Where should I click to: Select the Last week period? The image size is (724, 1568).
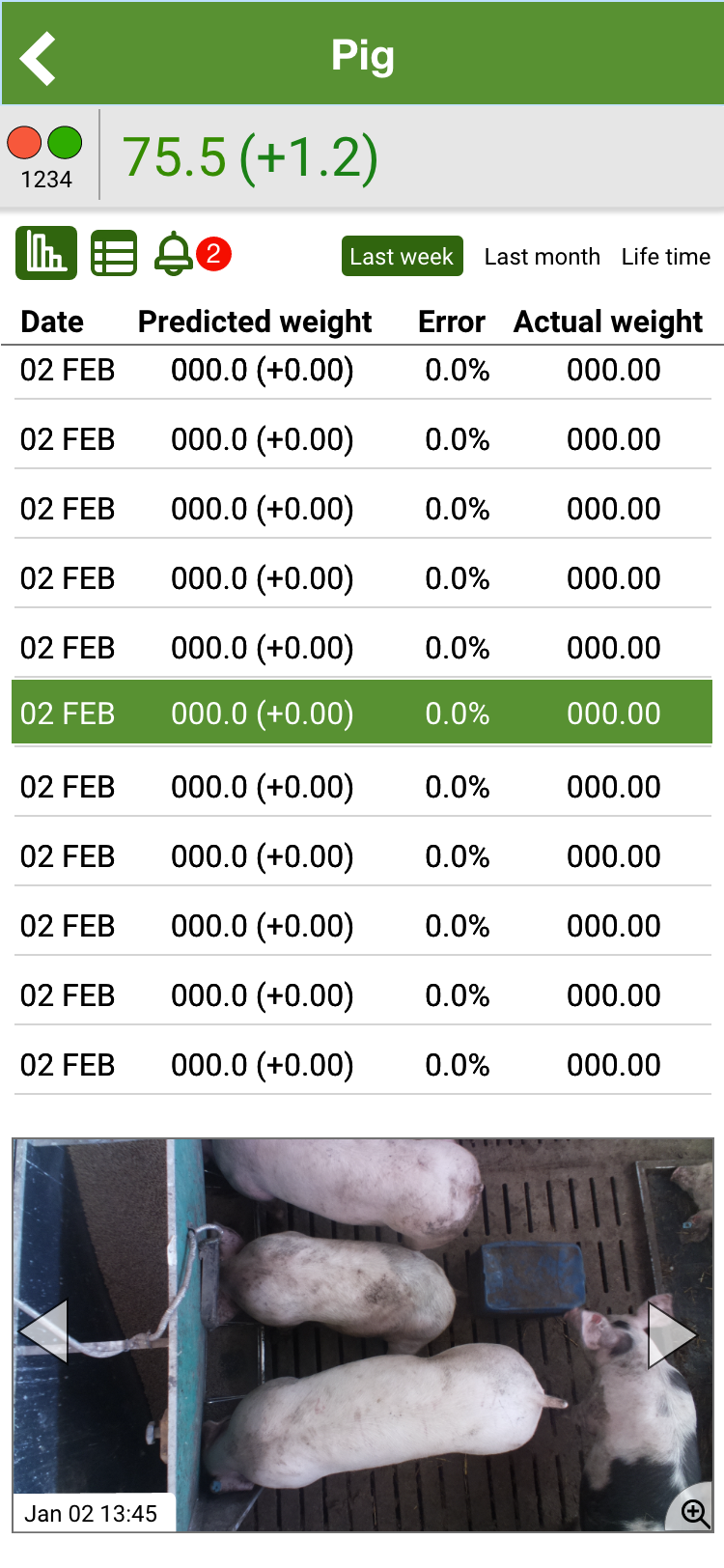[x=402, y=256]
